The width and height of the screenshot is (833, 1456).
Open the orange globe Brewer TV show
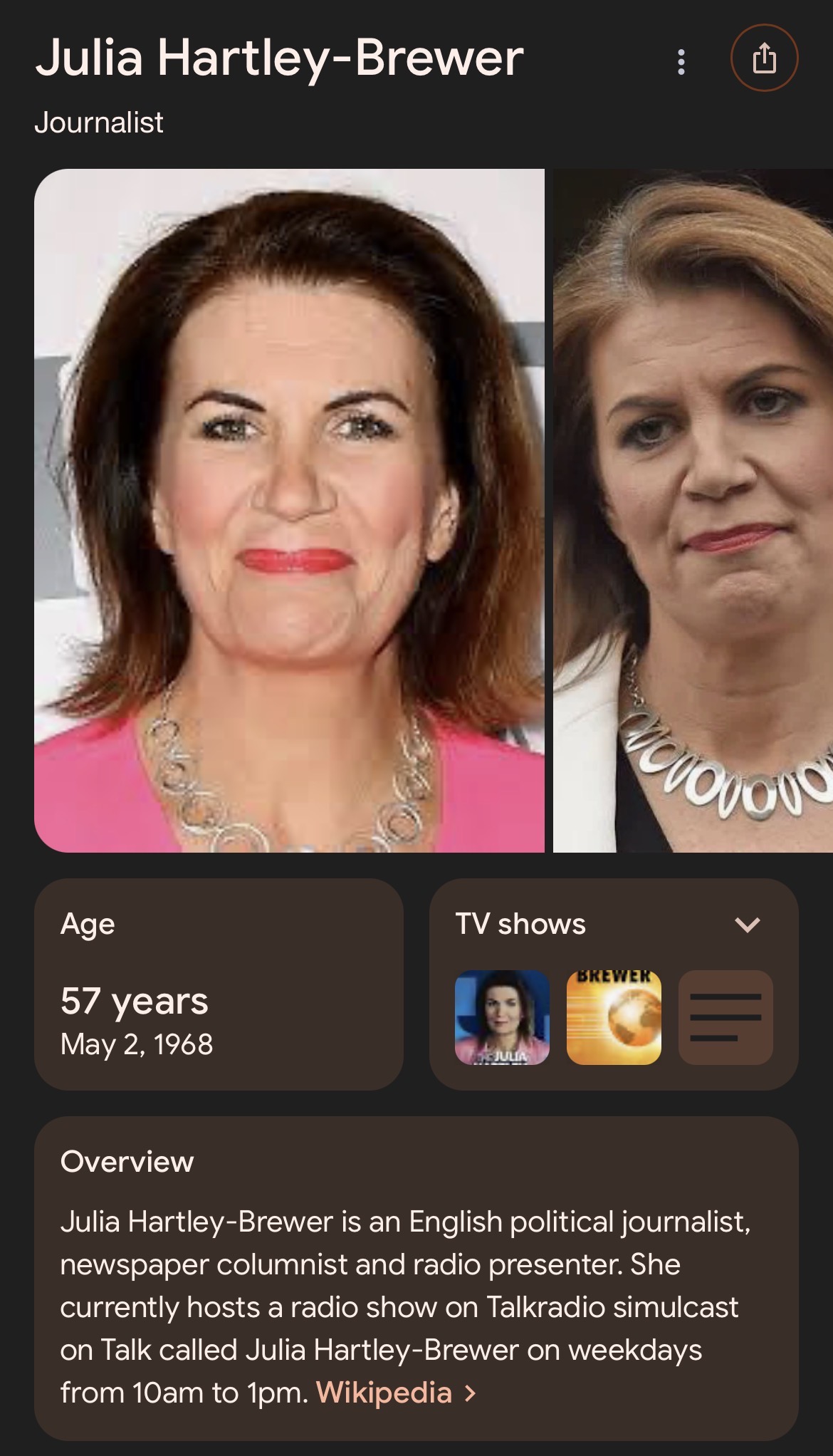click(614, 1017)
